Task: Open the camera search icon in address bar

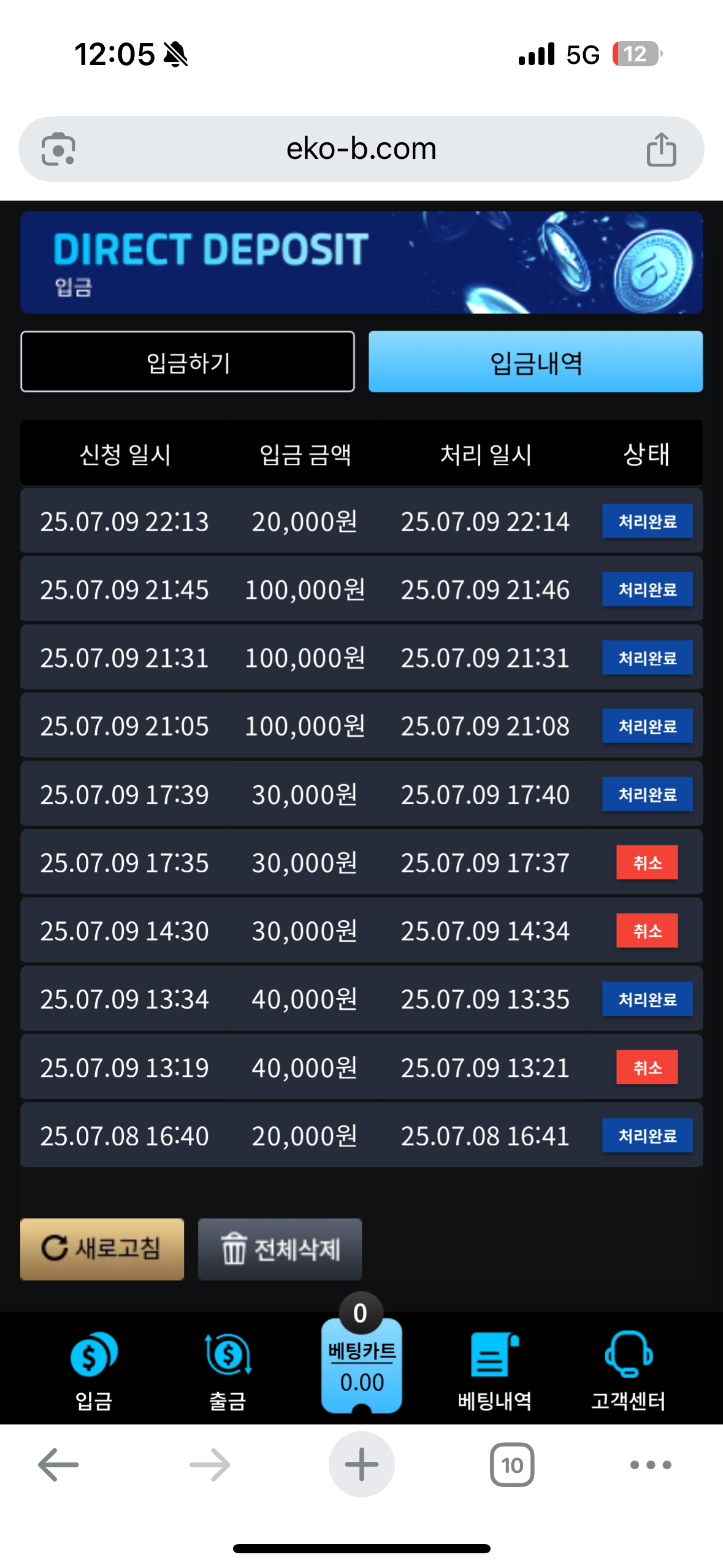Action: 58,149
